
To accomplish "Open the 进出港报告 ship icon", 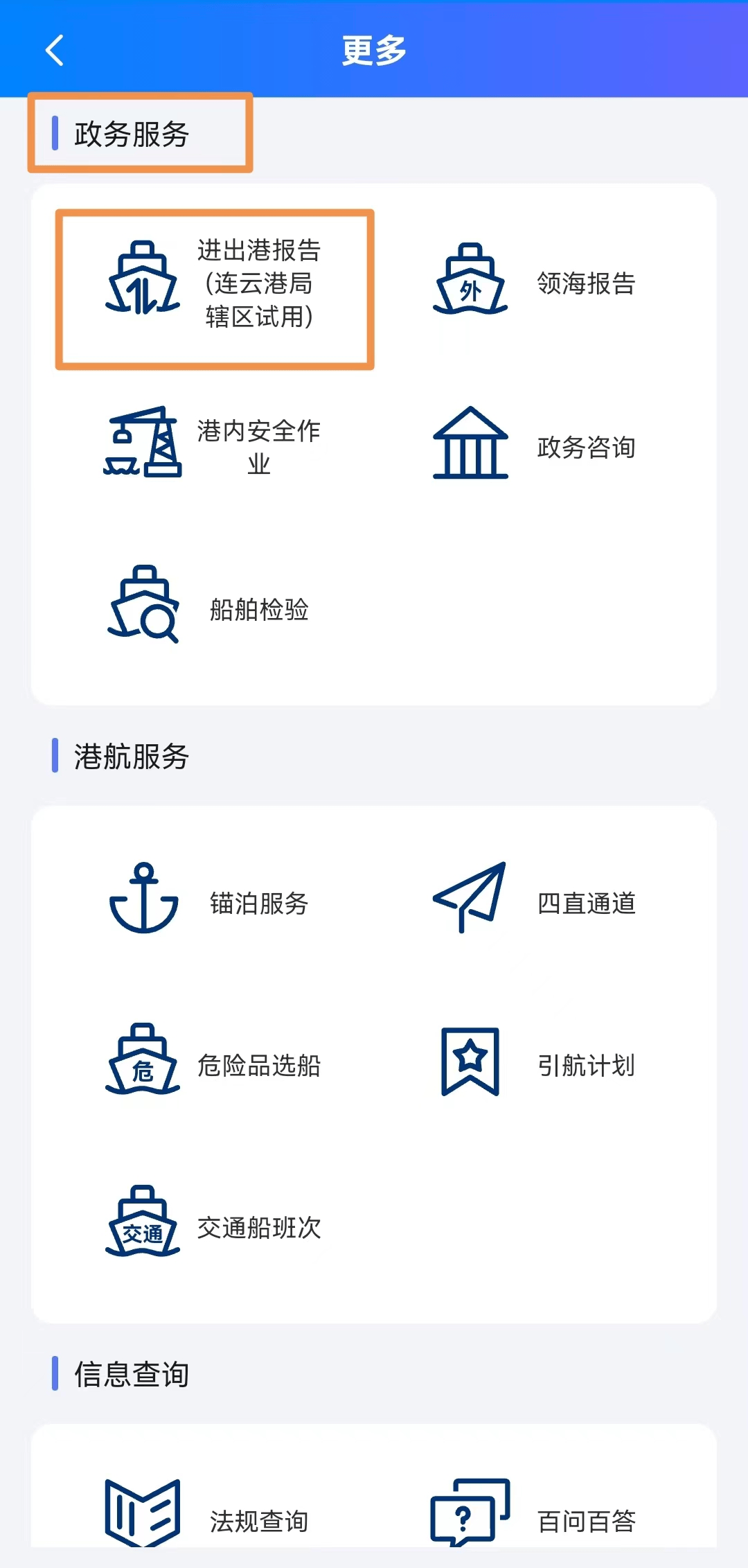I will pos(142,277).
